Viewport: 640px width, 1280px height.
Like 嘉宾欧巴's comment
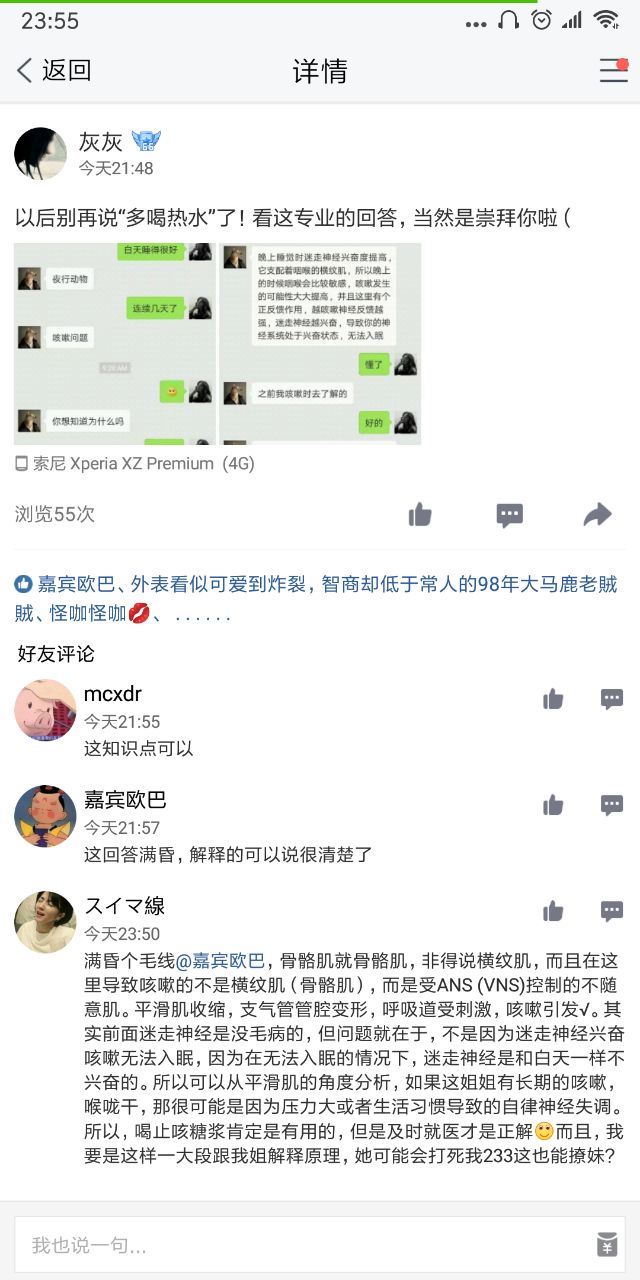click(x=553, y=805)
